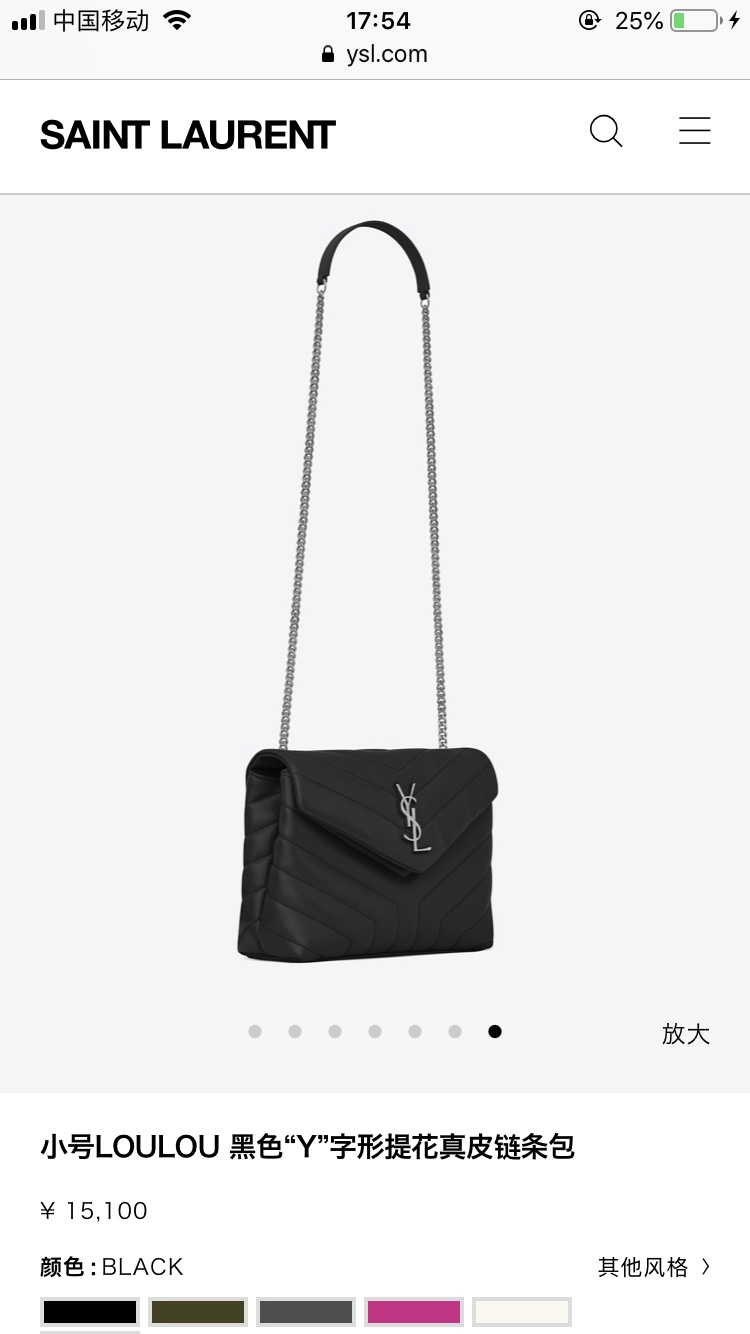Select the second image indicator dot

pyautogui.click(x=295, y=1031)
